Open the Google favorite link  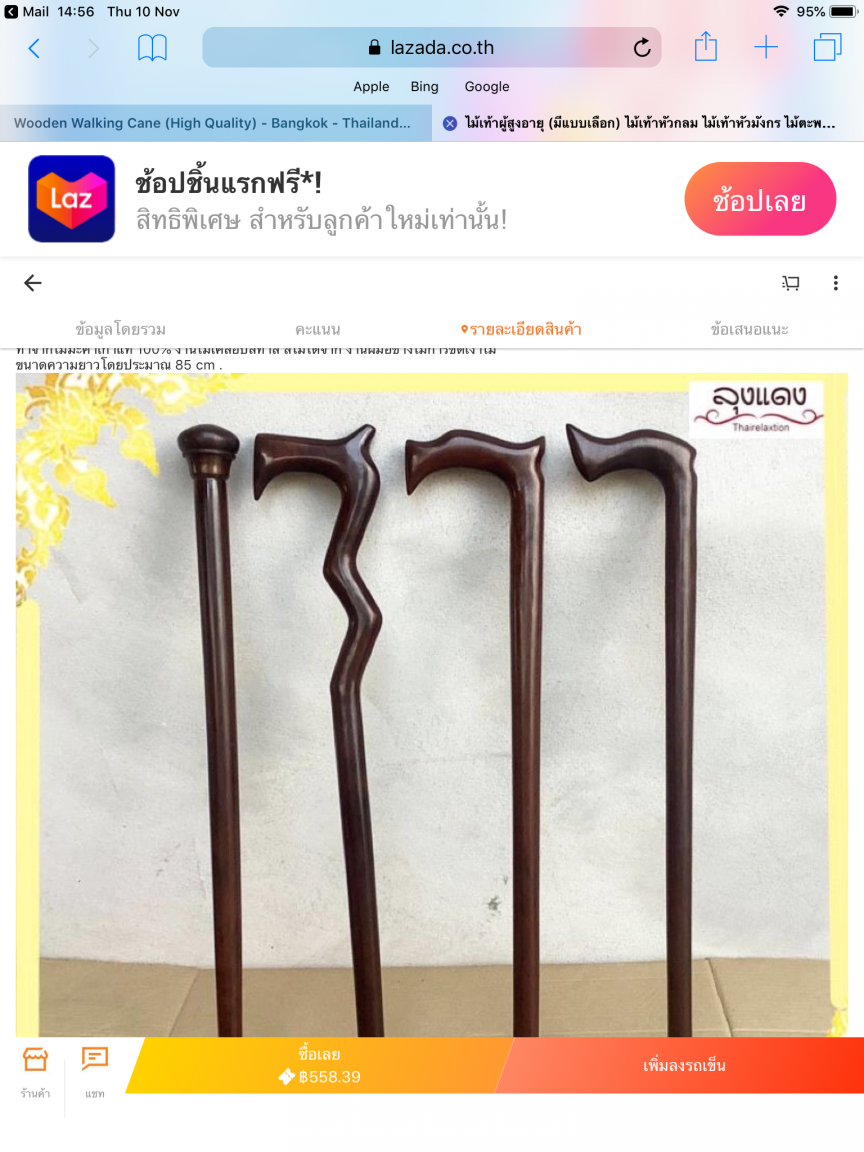(487, 87)
